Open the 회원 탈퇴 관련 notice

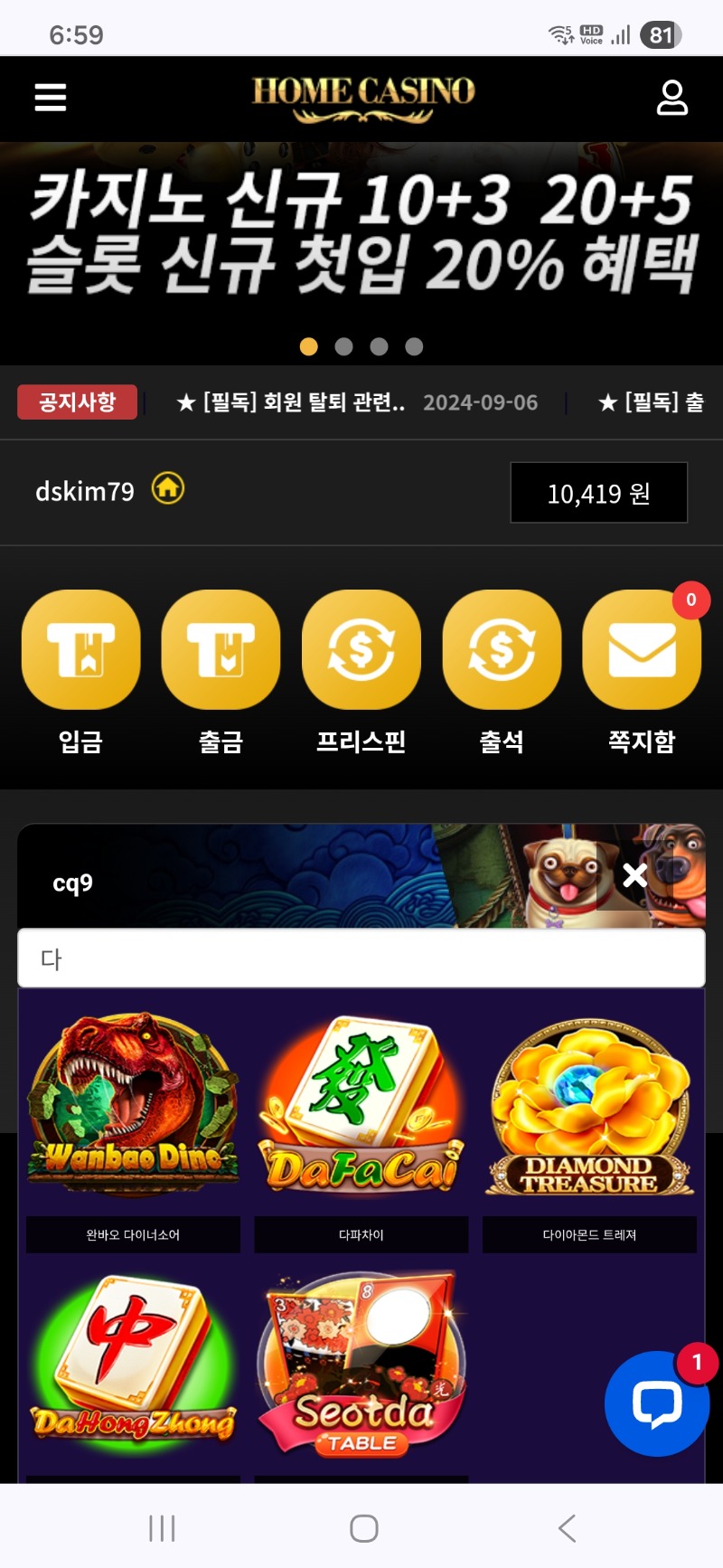tap(290, 402)
